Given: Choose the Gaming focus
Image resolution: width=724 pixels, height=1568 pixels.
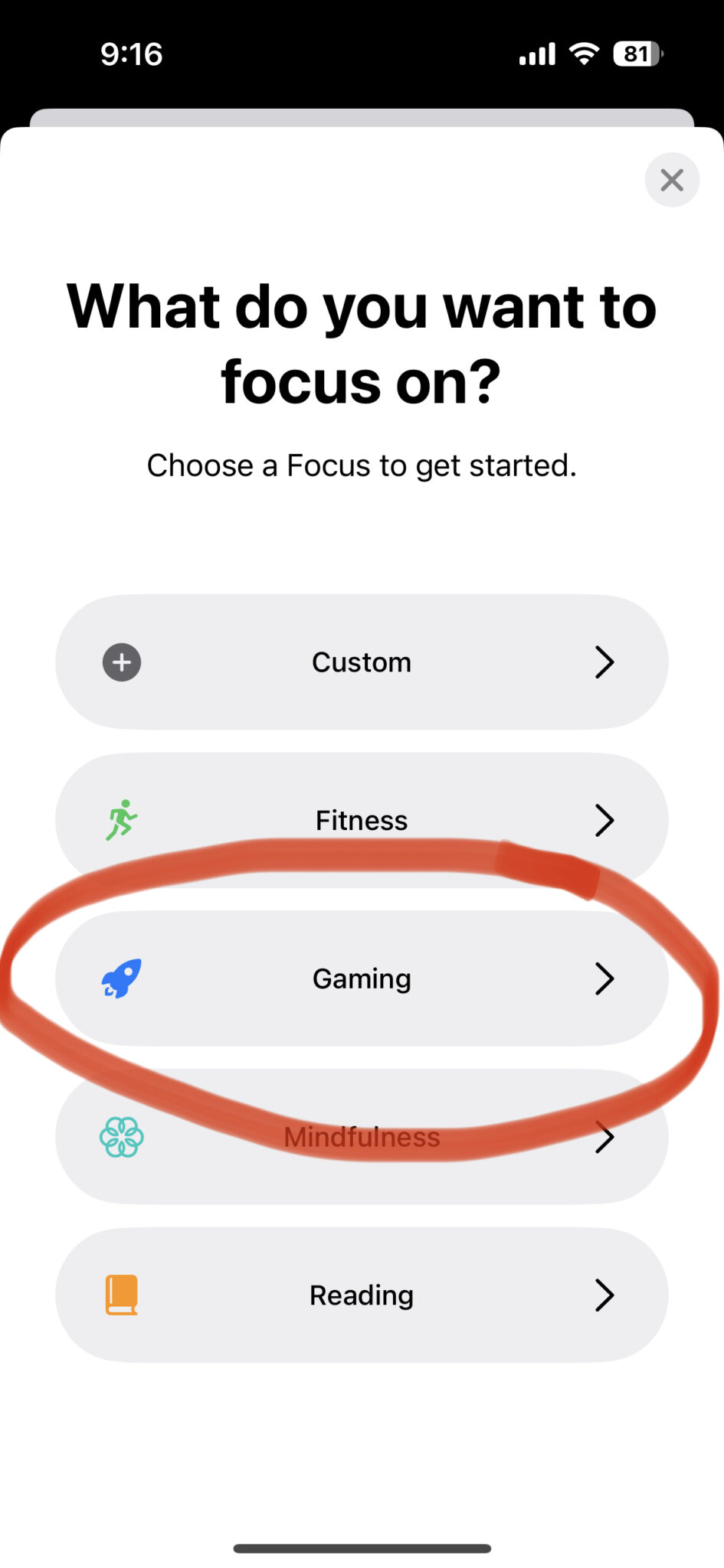Looking at the screenshot, I should point(362,978).
